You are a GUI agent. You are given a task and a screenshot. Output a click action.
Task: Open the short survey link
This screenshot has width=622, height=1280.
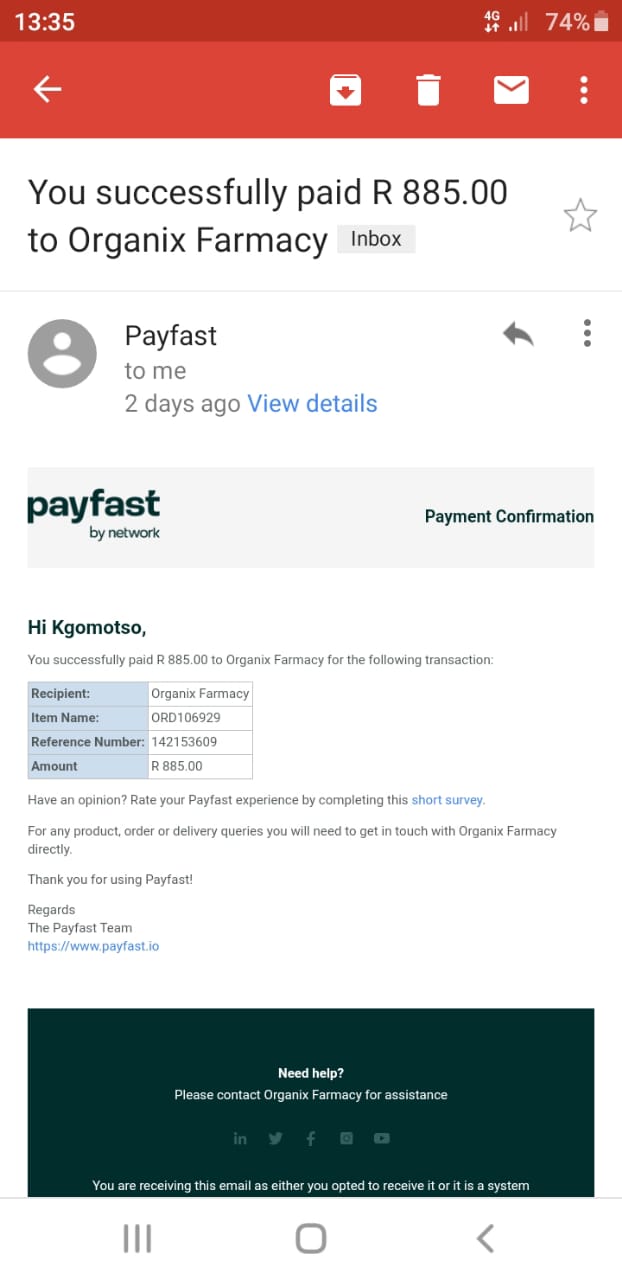(x=447, y=800)
